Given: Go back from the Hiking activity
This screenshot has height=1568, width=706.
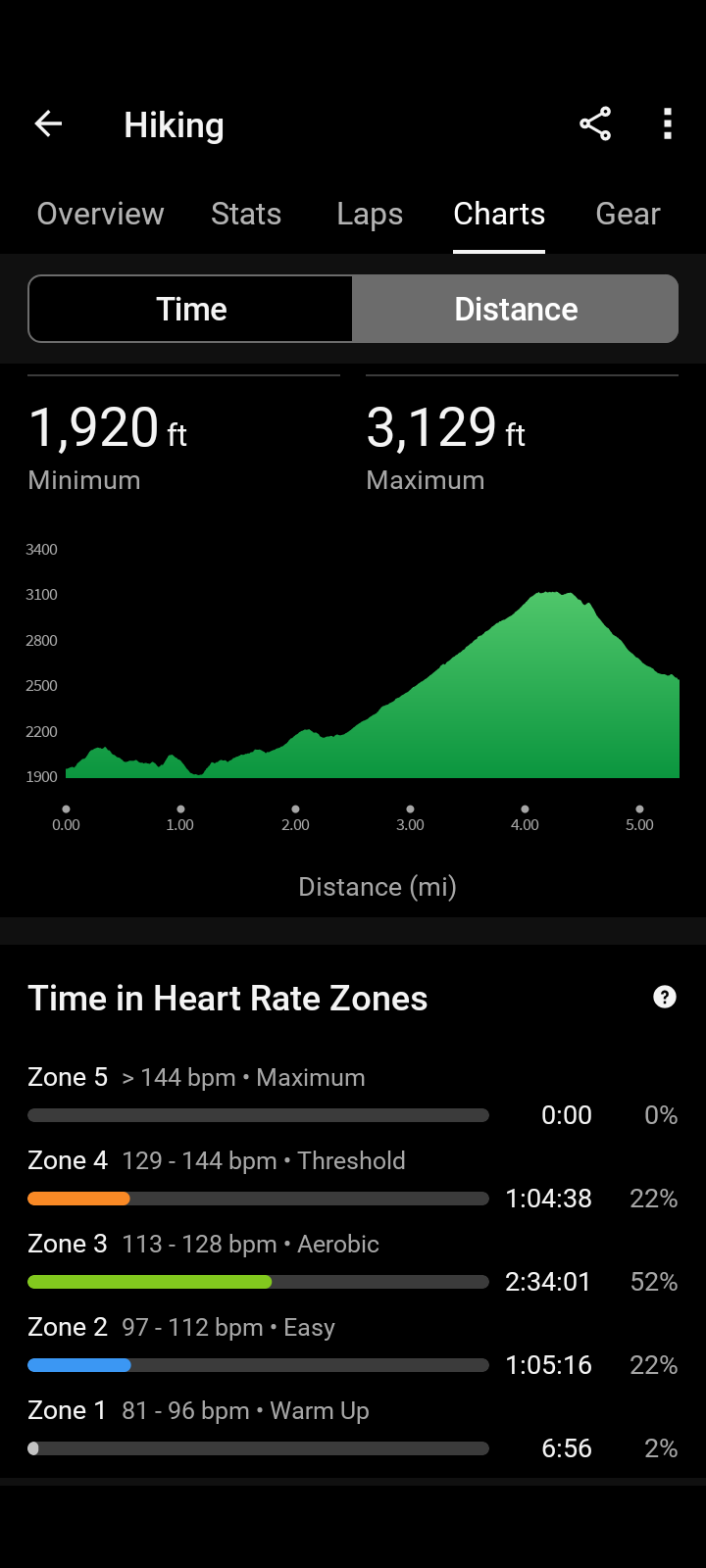Looking at the screenshot, I should [x=48, y=124].
